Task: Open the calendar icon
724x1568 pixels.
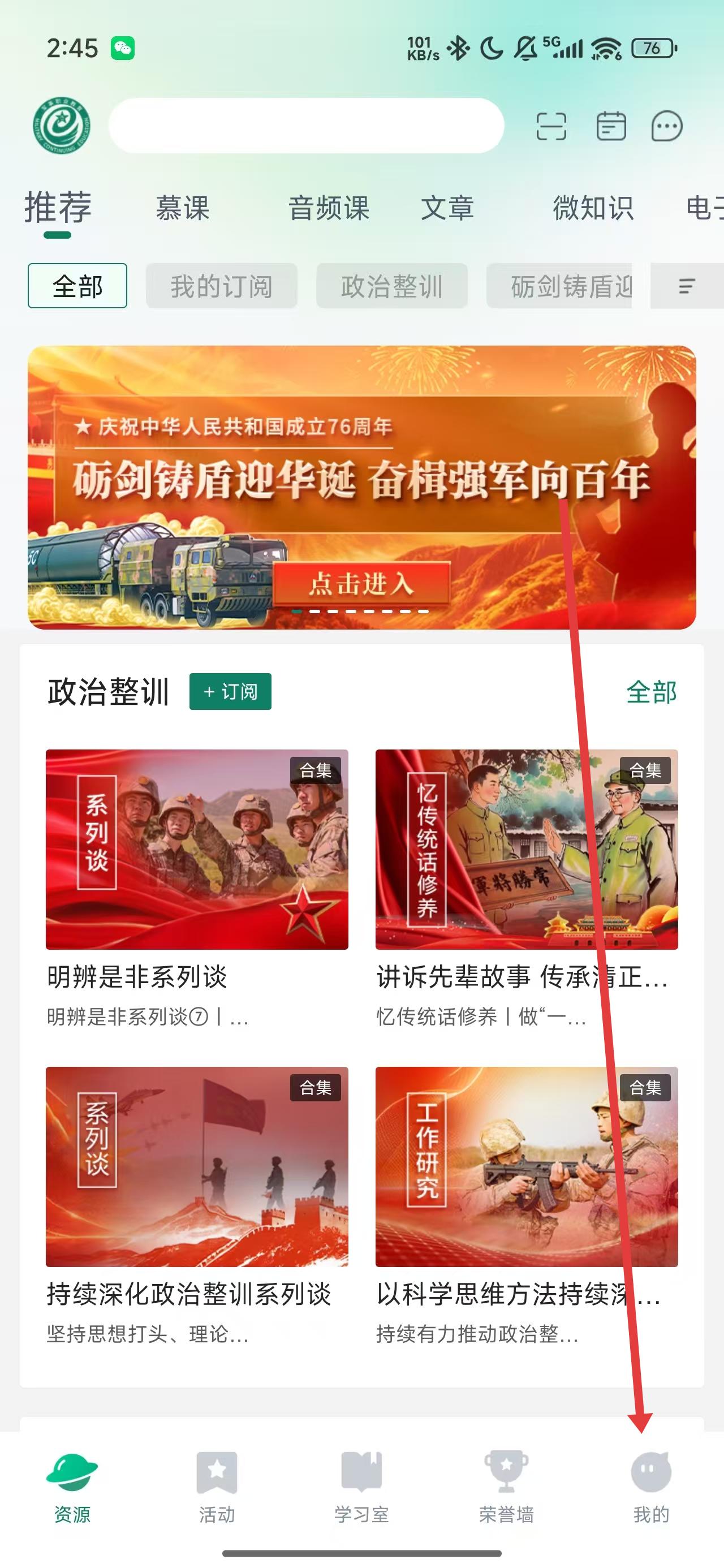Action: (x=611, y=127)
